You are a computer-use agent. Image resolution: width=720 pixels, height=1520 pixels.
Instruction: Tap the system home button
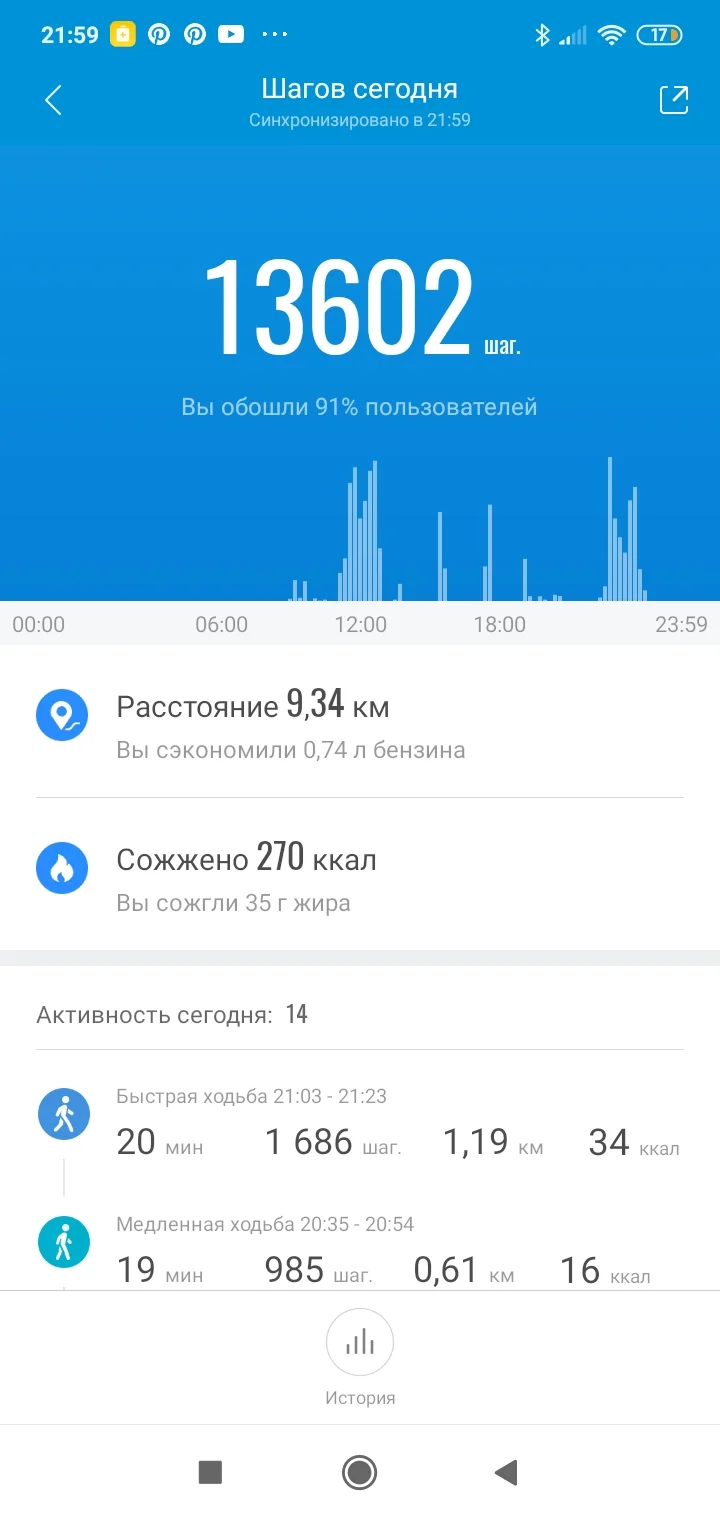coord(359,1472)
